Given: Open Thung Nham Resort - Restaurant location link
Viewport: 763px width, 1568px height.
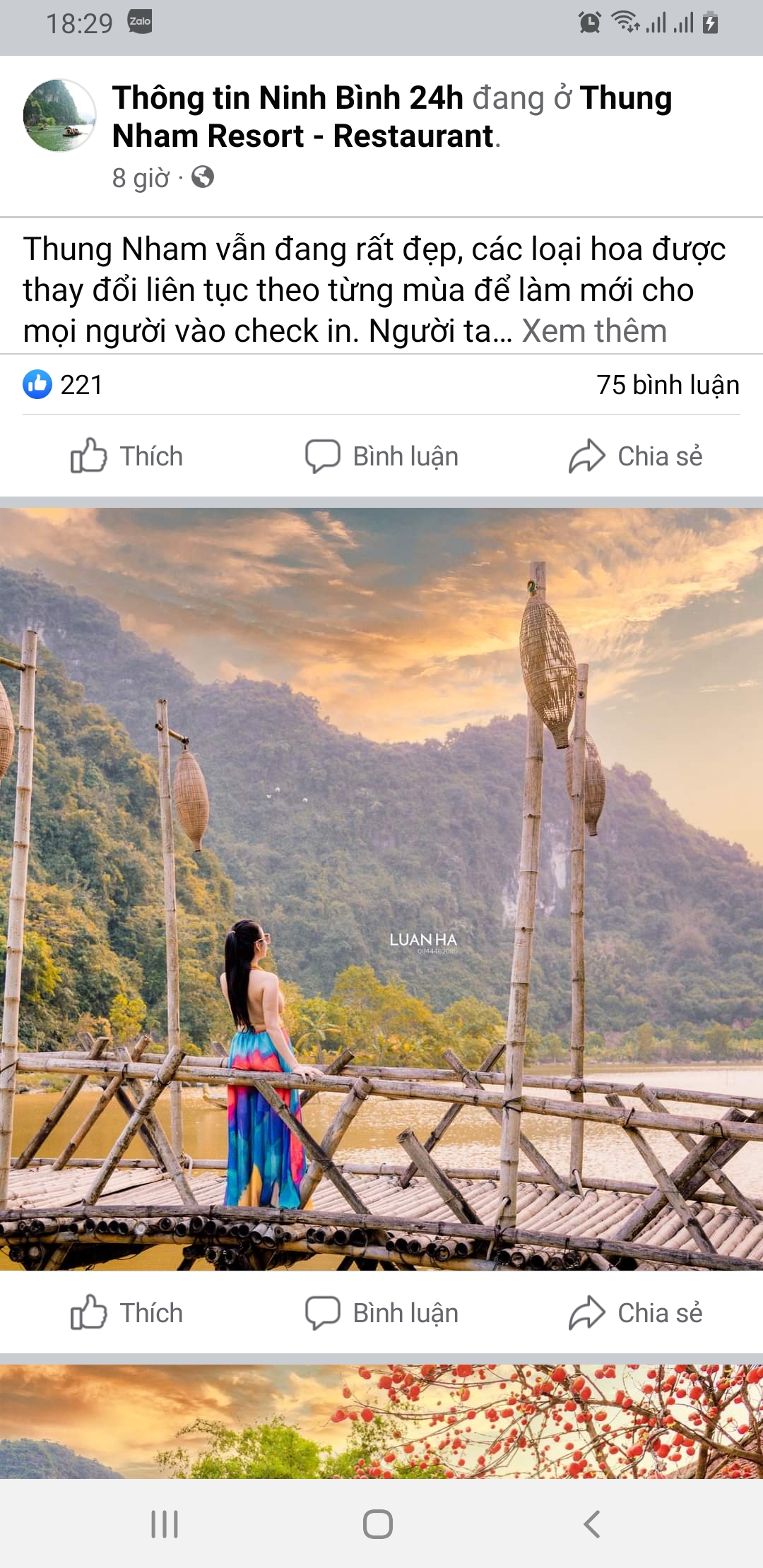Looking at the screenshot, I should point(304,136).
